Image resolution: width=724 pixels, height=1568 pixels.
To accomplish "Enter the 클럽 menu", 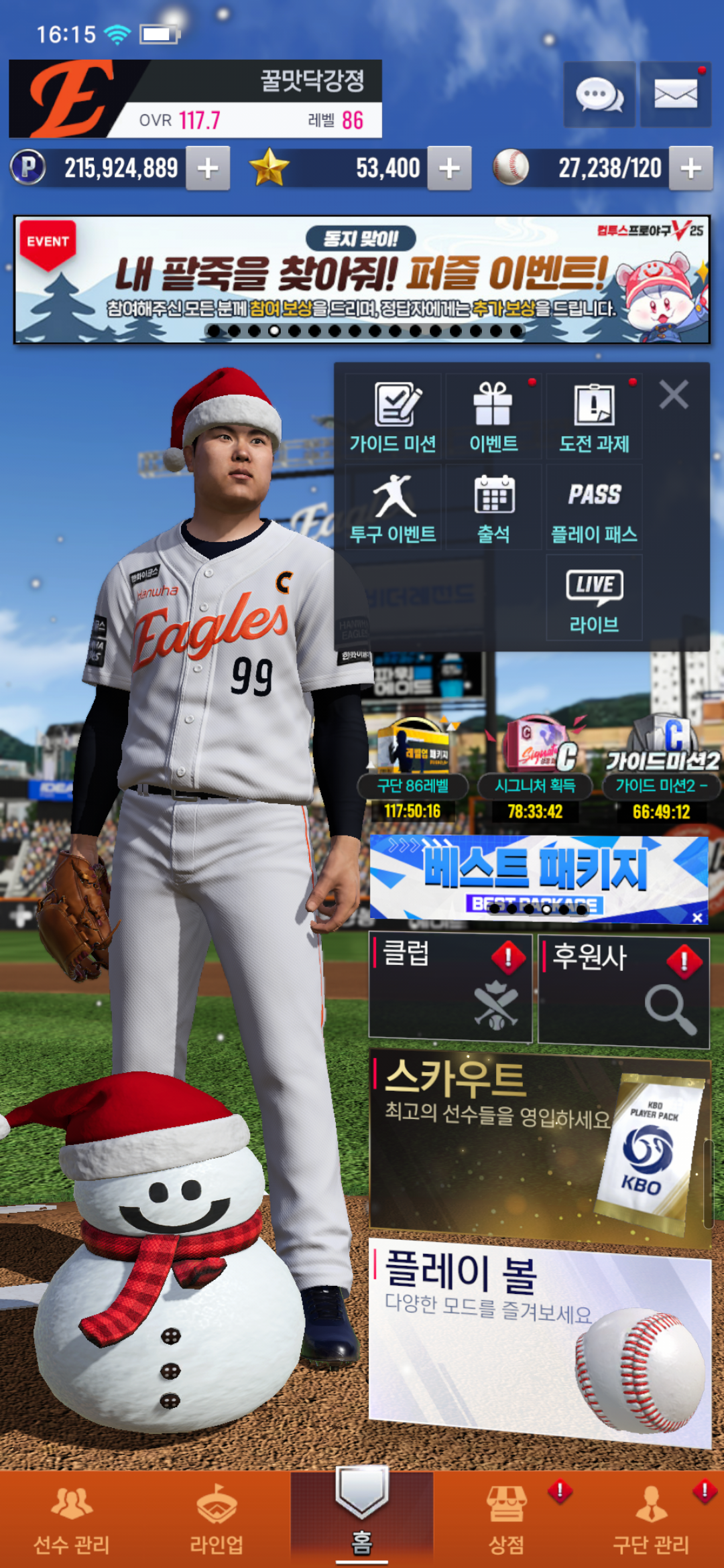I will [x=450, y=988].
